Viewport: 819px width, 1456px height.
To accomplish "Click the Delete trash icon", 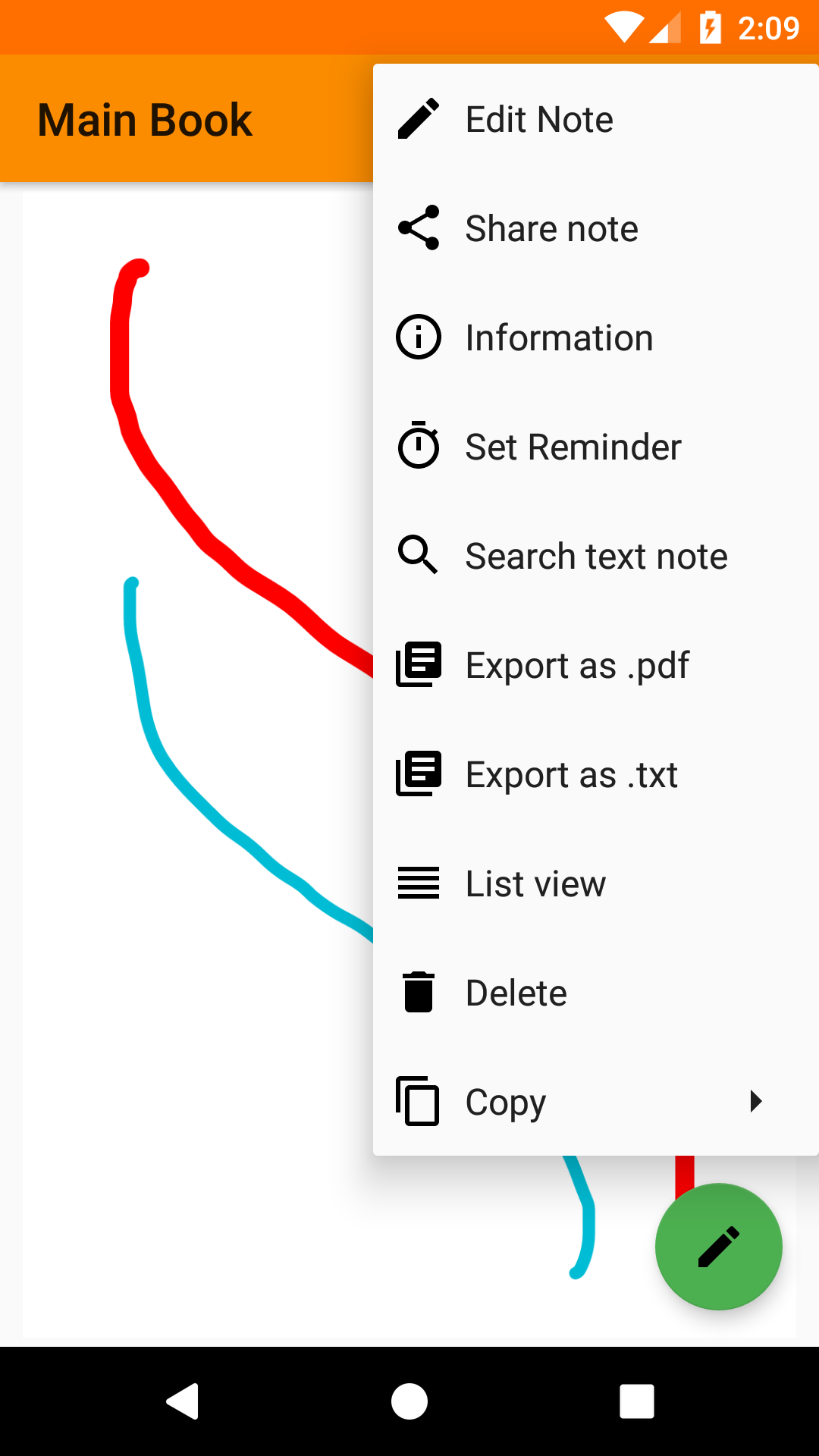I will [x=417, y=992].
